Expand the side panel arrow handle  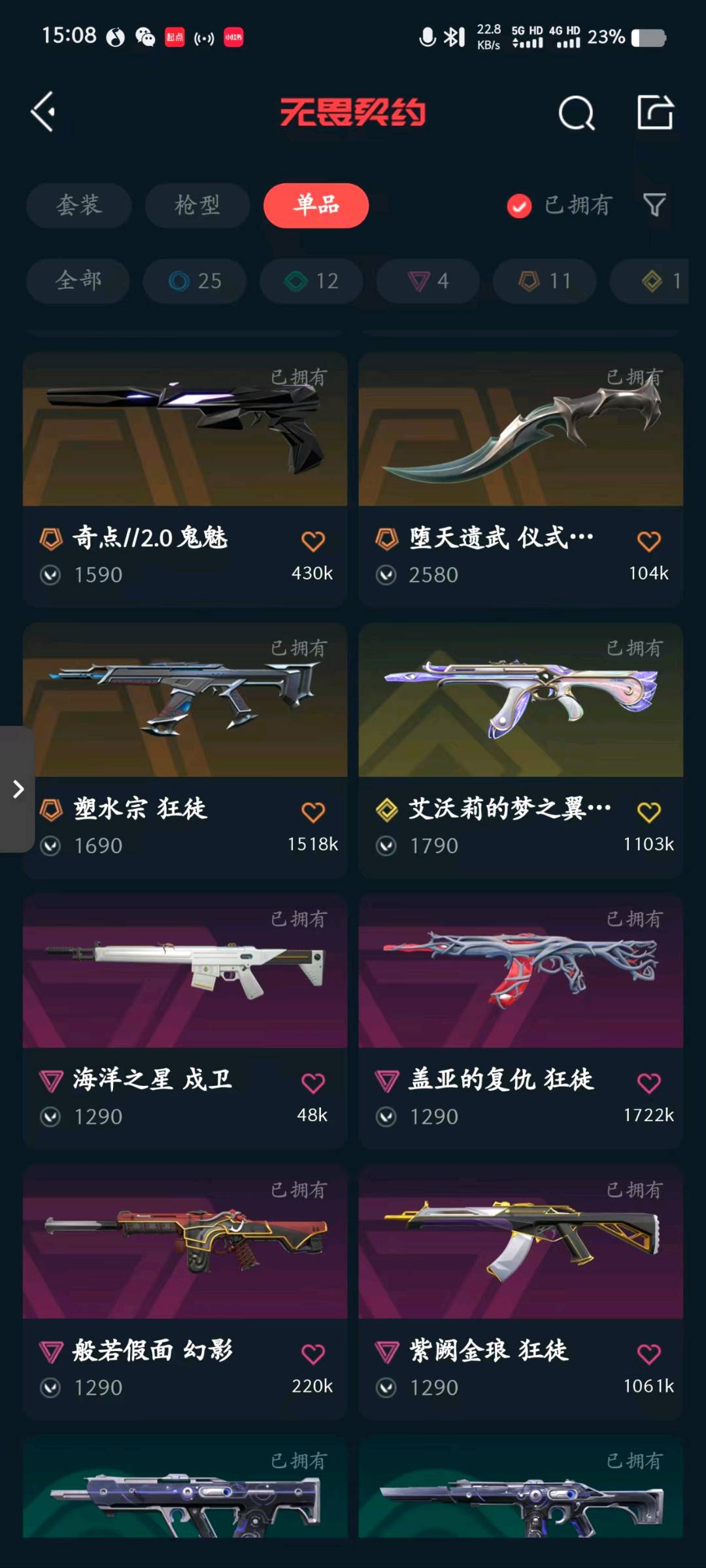(18, 789)
